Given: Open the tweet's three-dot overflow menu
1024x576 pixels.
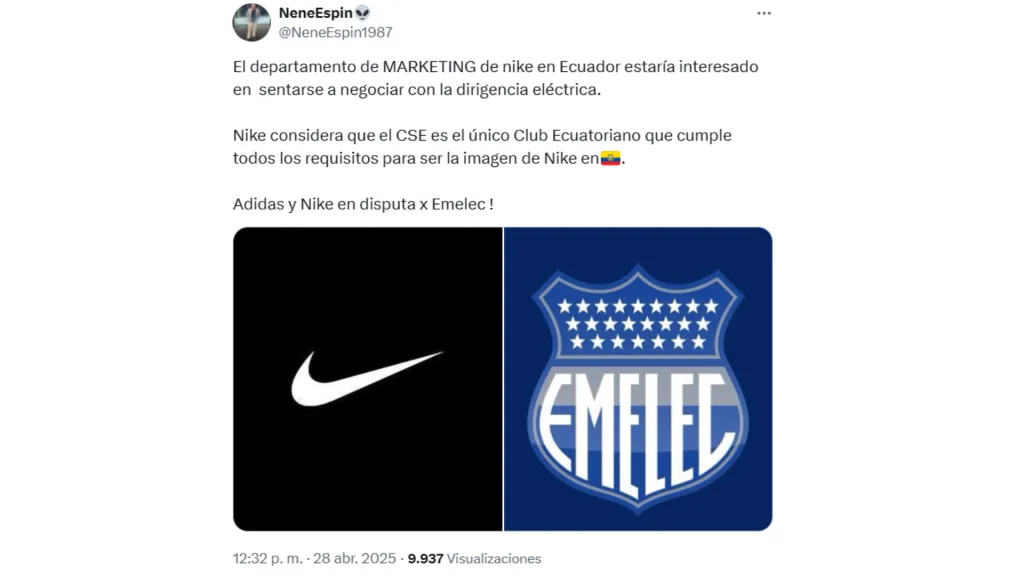Looking at the screenshot, I should point(764,13).
